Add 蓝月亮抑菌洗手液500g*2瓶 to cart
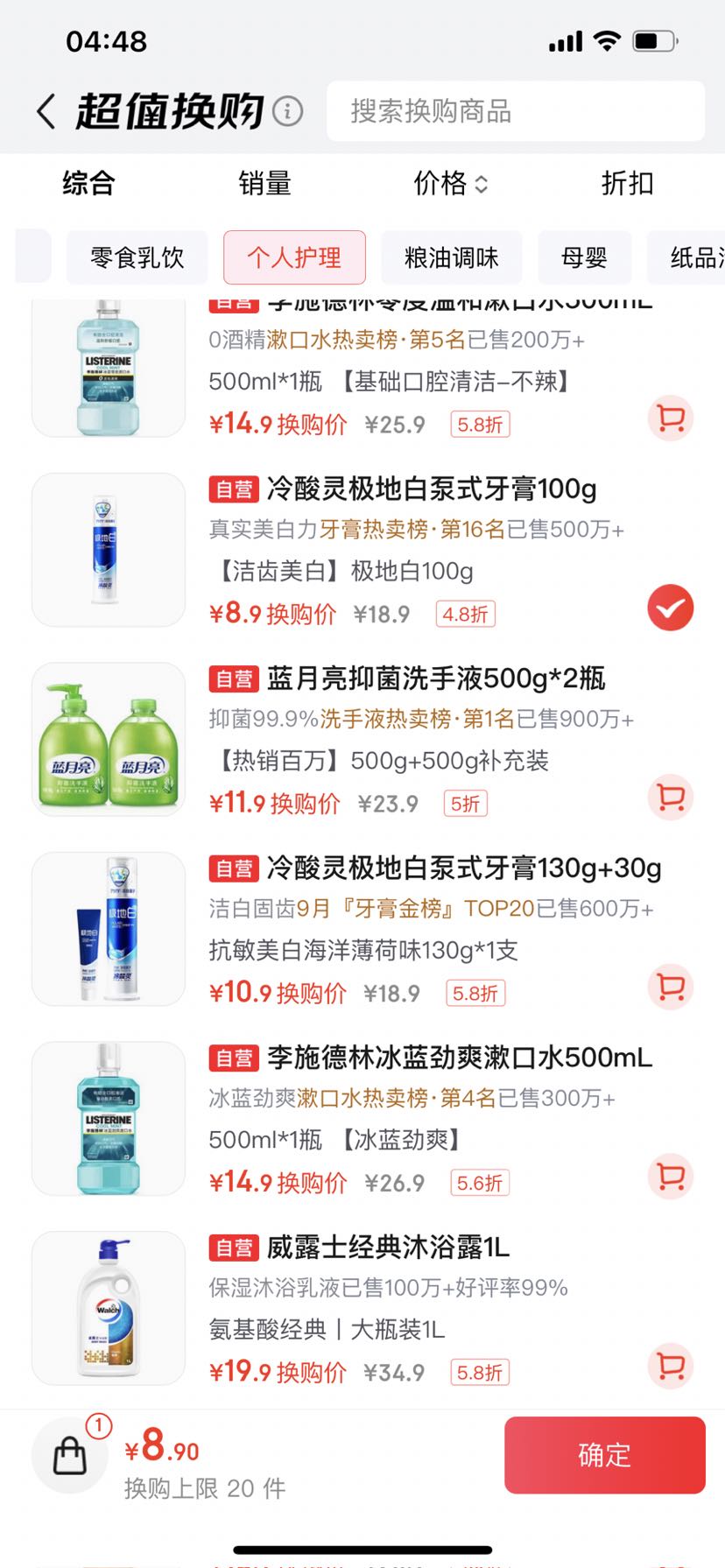This screenshot has width=725, height=1568. coord(671,798)
